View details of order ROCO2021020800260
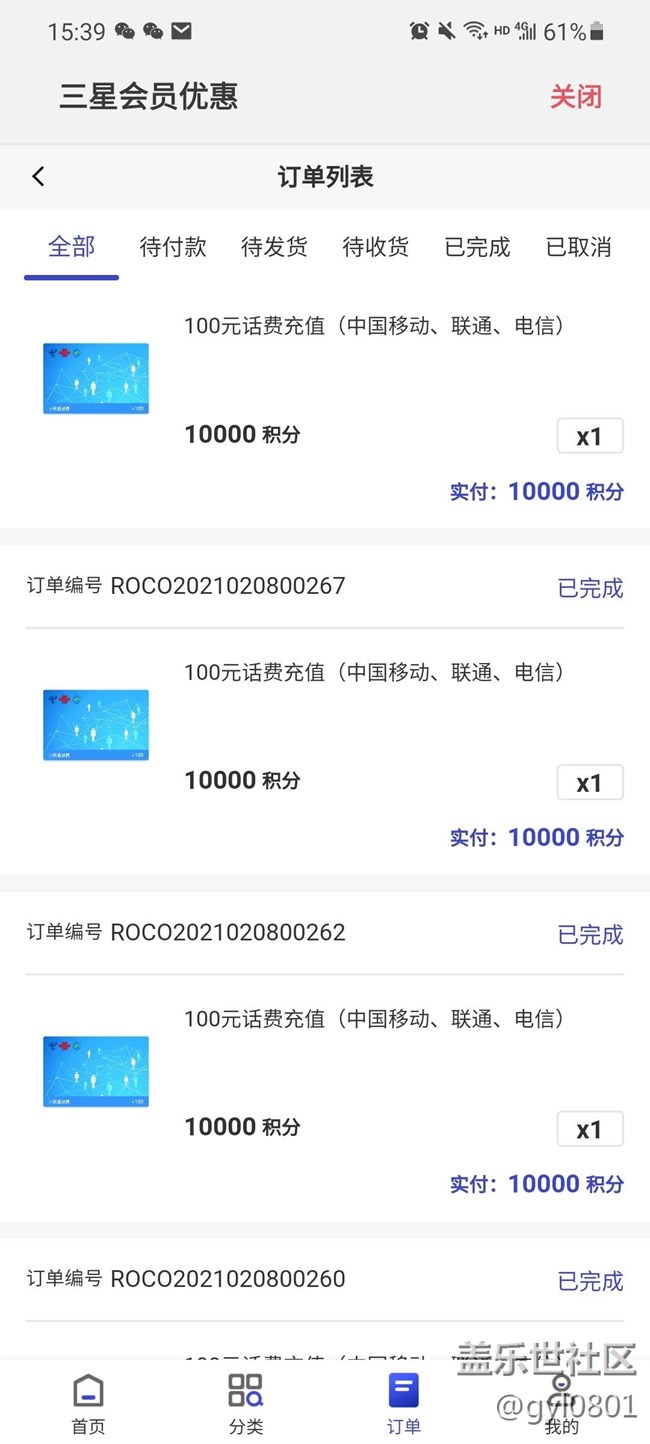Image resolution: width=650 pixels, height=1444 pixels. 228,1279
